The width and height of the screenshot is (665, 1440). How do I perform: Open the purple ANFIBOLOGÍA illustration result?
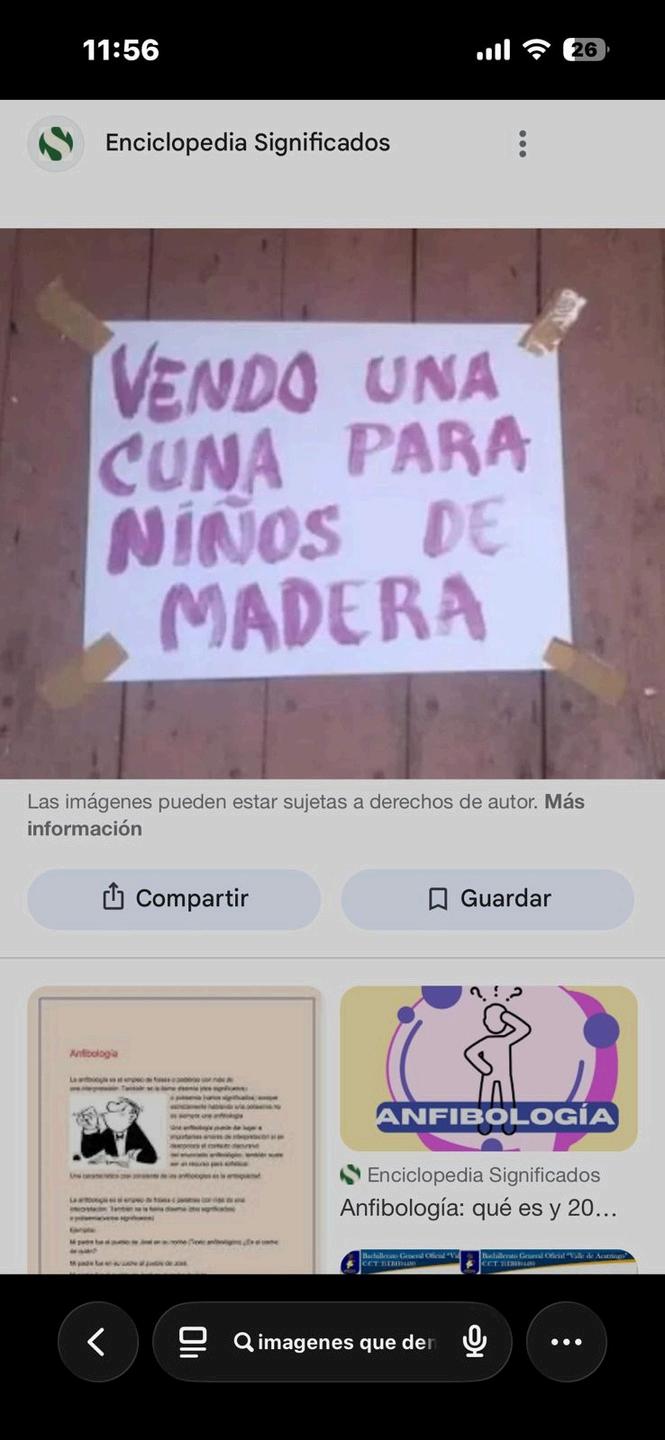pyautogui.click(x=488, y=1068)
